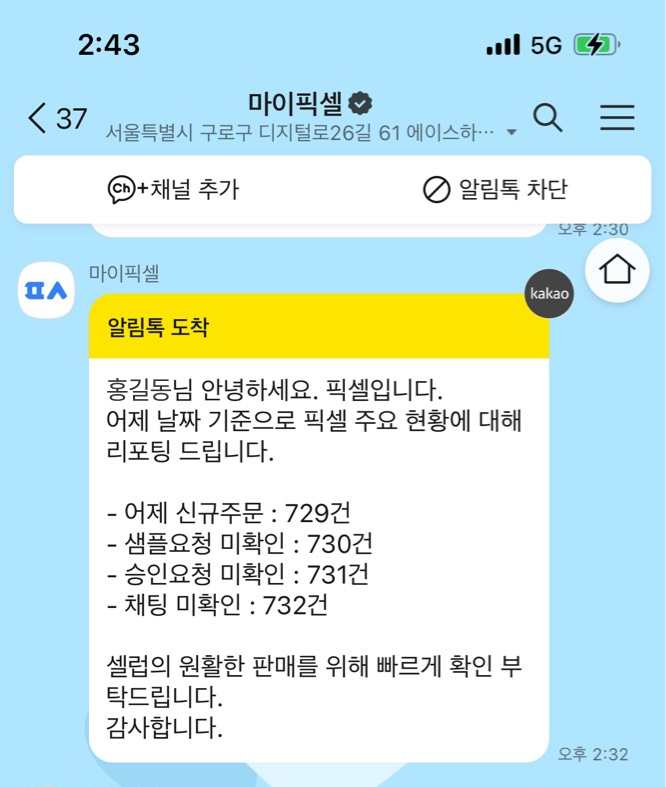Expand the address dropdown under 마이픽셀
666x787 pixels.
coord(512,133)
